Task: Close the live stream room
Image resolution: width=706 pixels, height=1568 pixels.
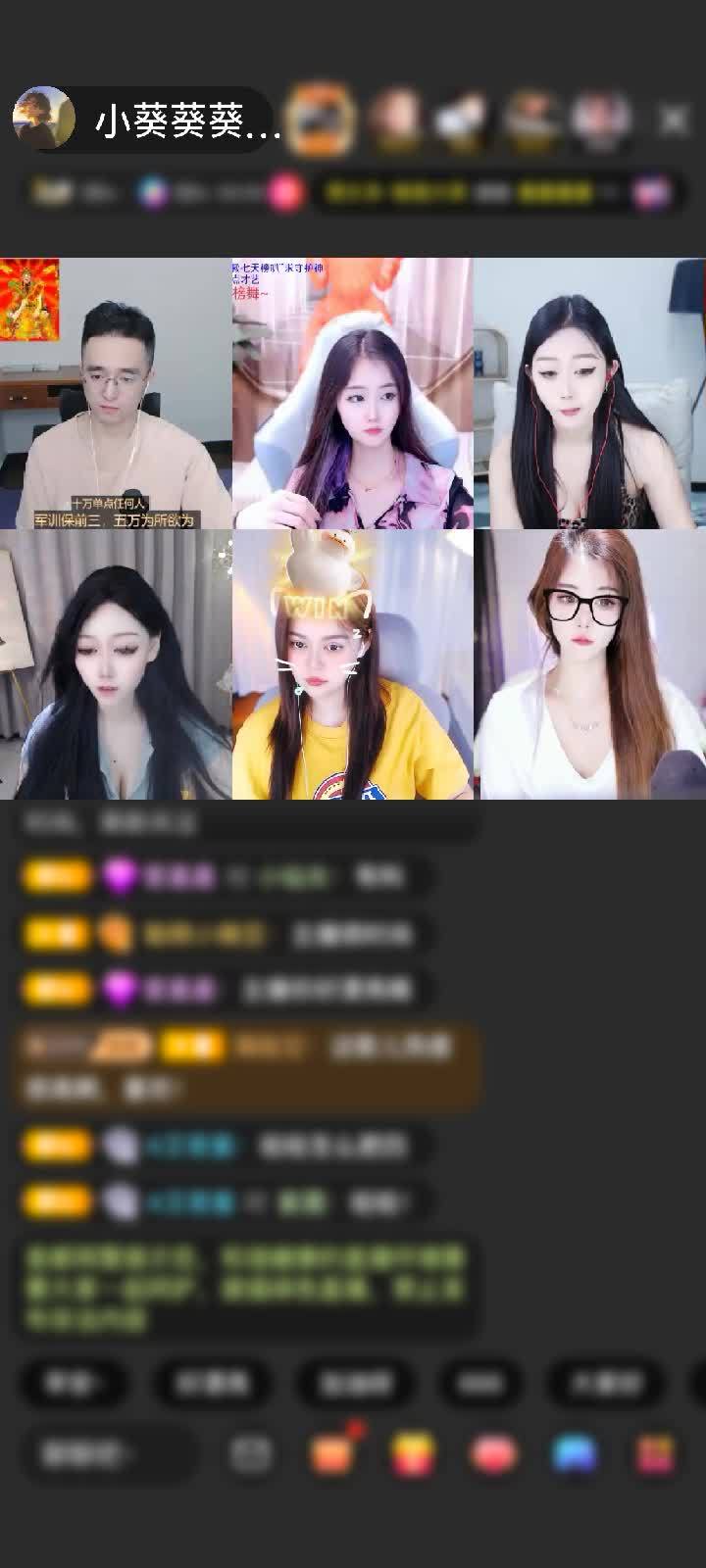Action: (674, 120)
